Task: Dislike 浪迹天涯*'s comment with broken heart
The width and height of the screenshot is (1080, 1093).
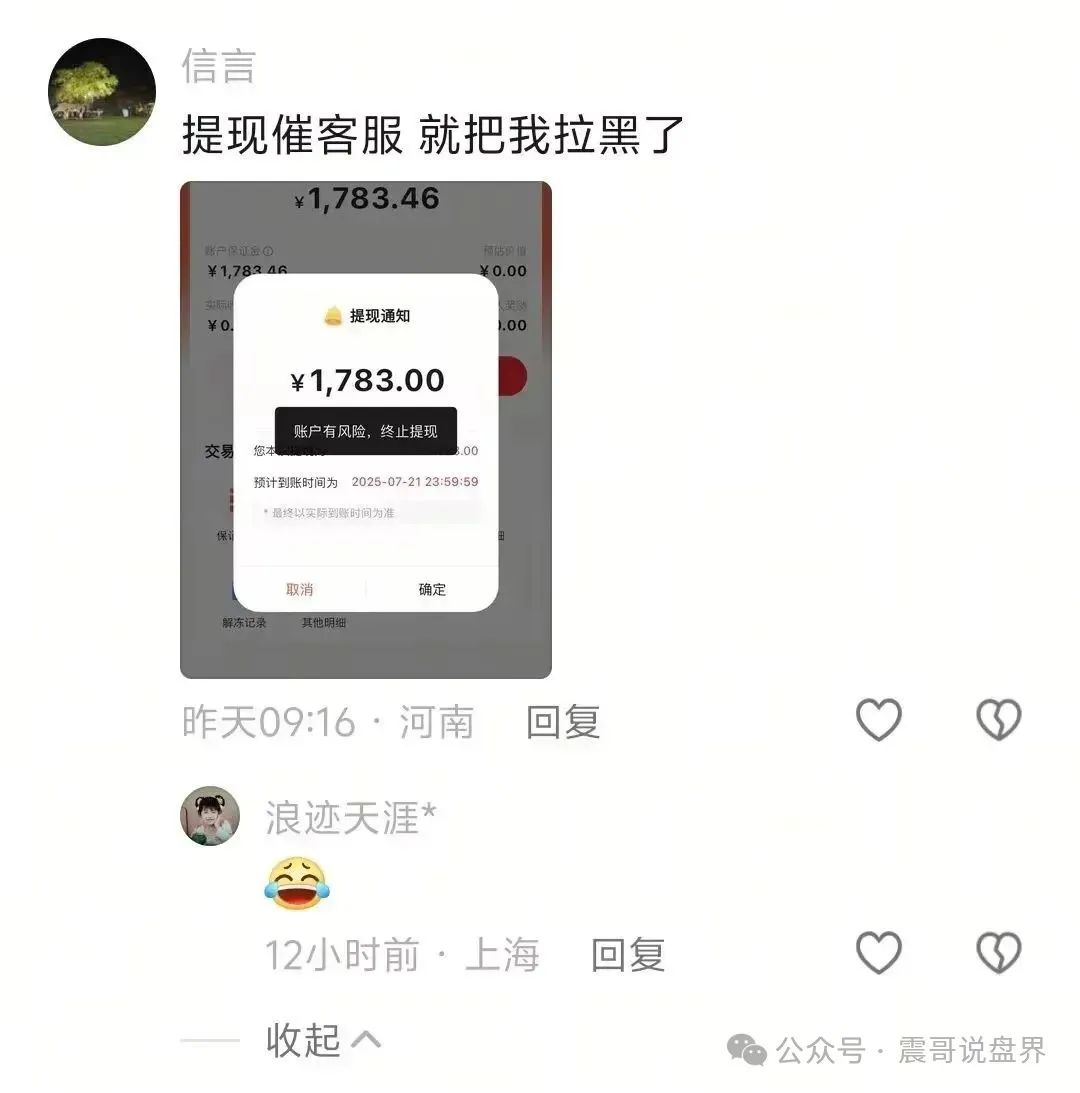Action: tap(998, 953)
